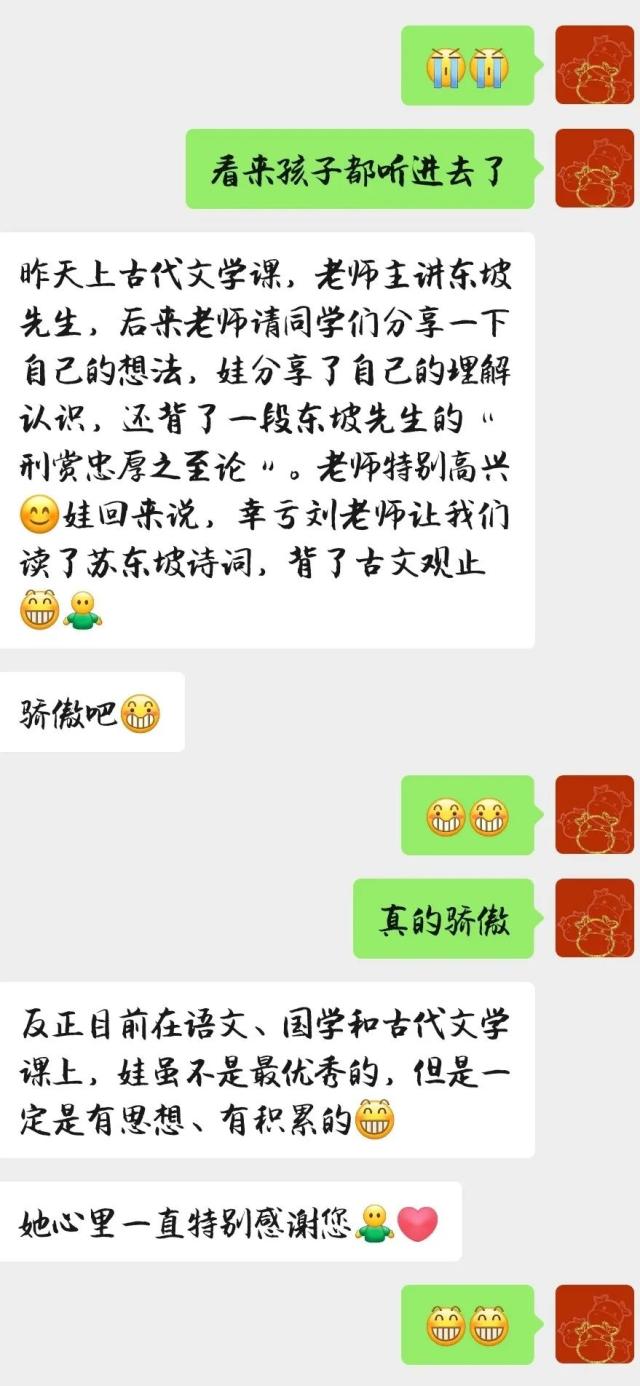View profile from avatar beside crying-laughing emoji message
This screenshot has width=640, height=1386.
pos(594,65)
